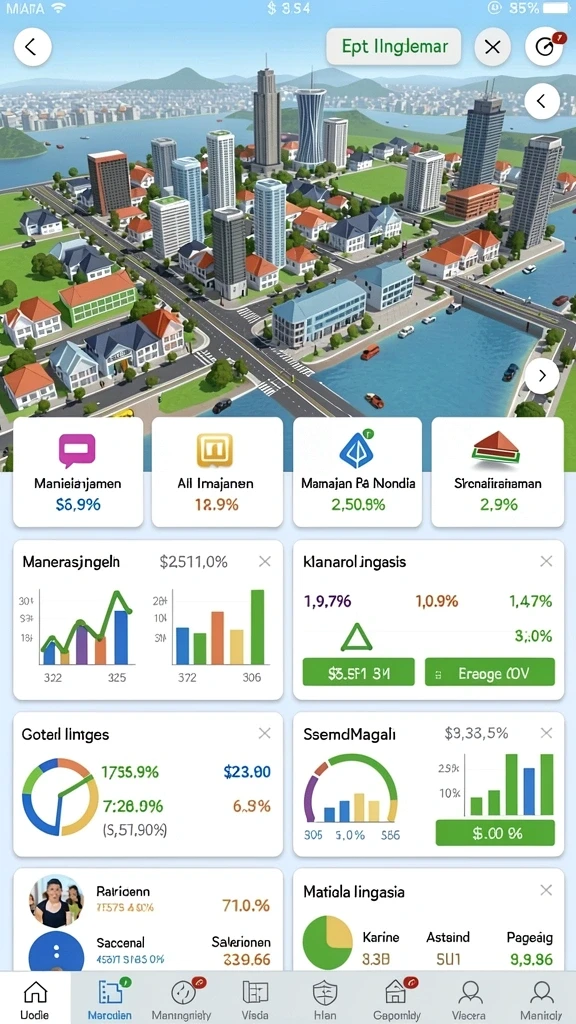This screenshot has height=1024, width=576.
Task: Tap the green $5.5F1 3M button
Action: click(x=359, y=672)
